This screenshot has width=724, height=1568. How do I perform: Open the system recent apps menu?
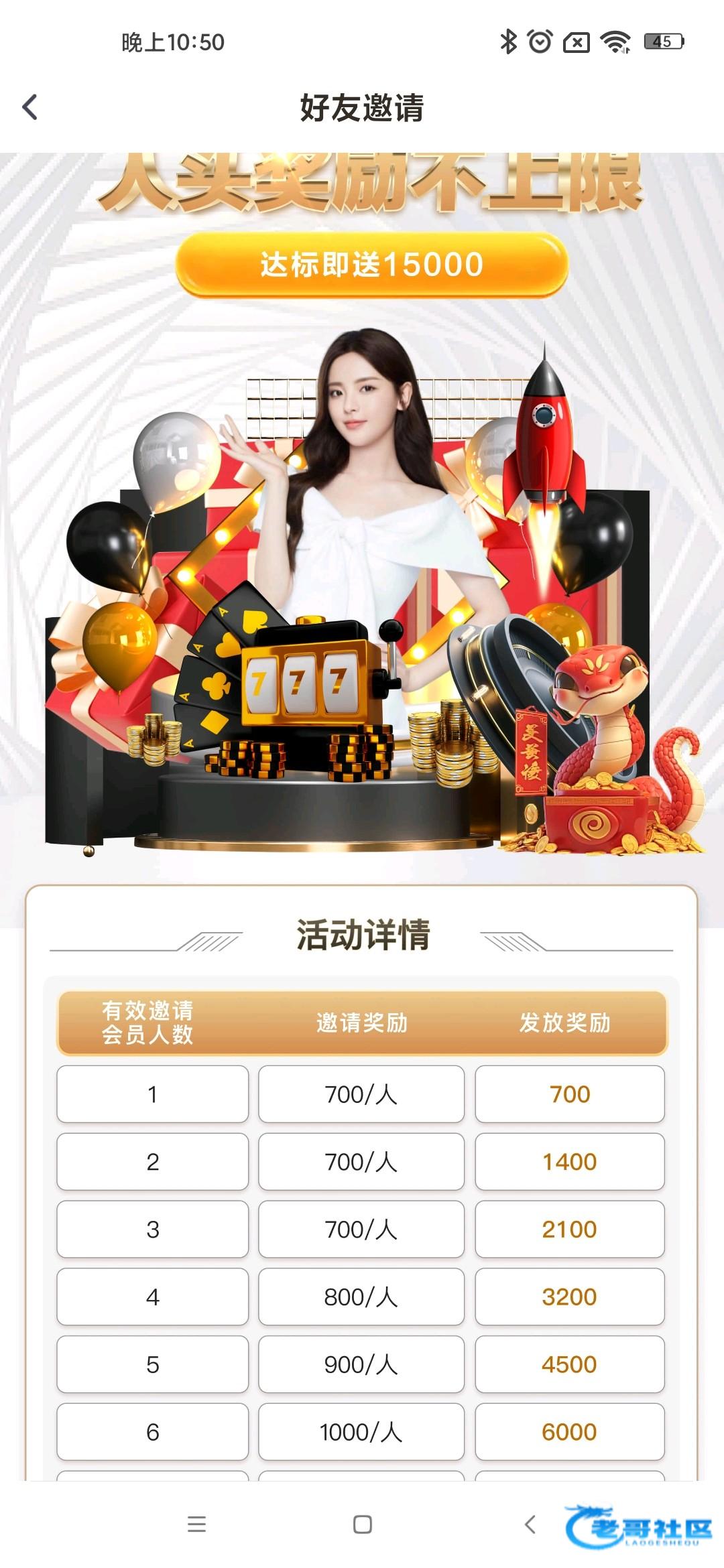coord(196,1524)
